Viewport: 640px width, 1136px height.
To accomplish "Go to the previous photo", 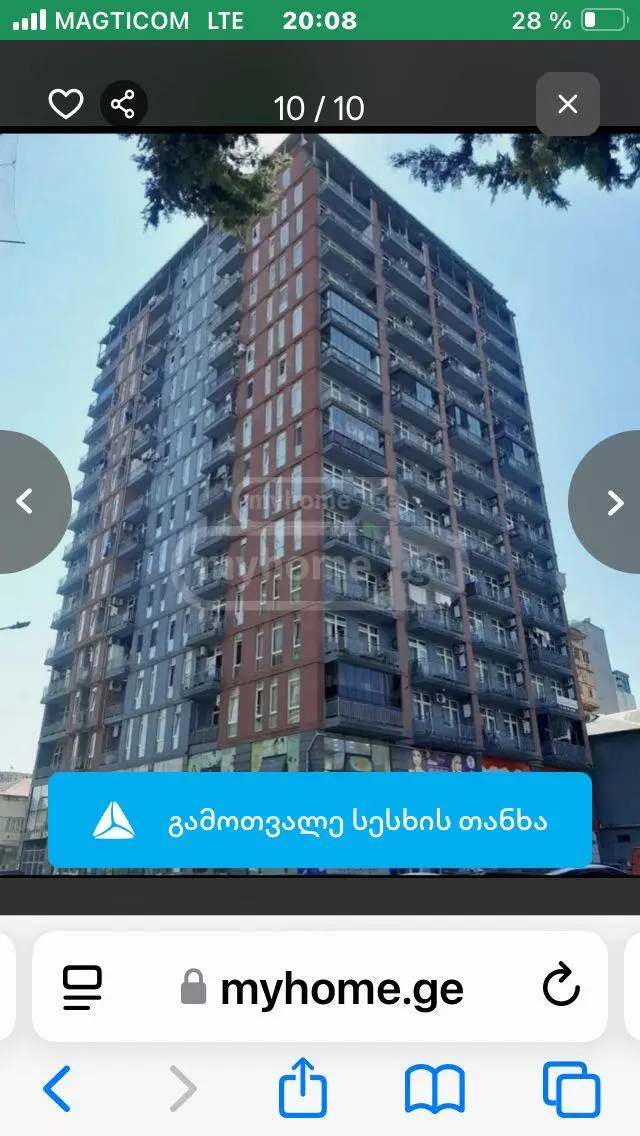I will (x=26, y=501).
